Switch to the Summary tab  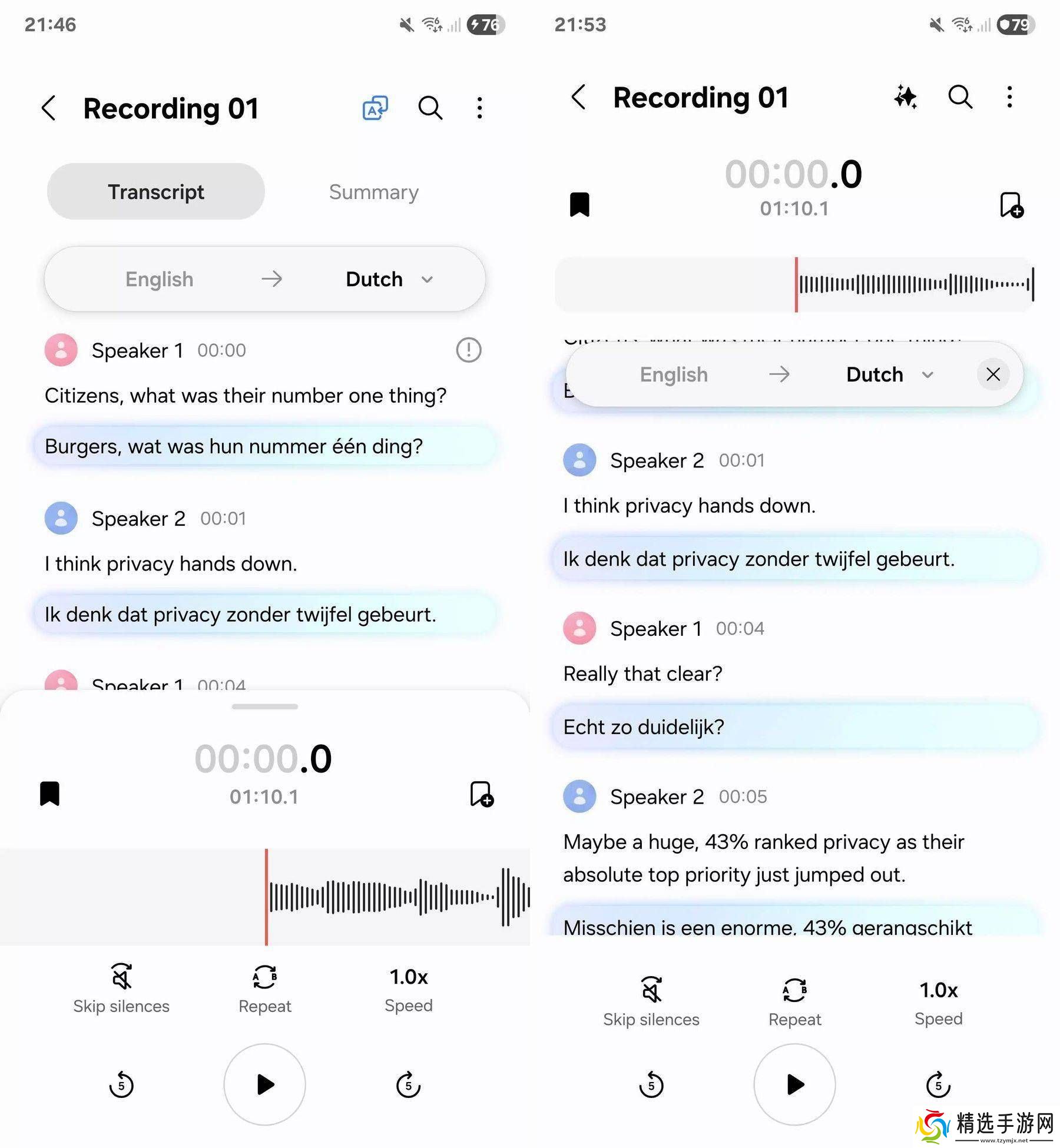click(373, 192)
